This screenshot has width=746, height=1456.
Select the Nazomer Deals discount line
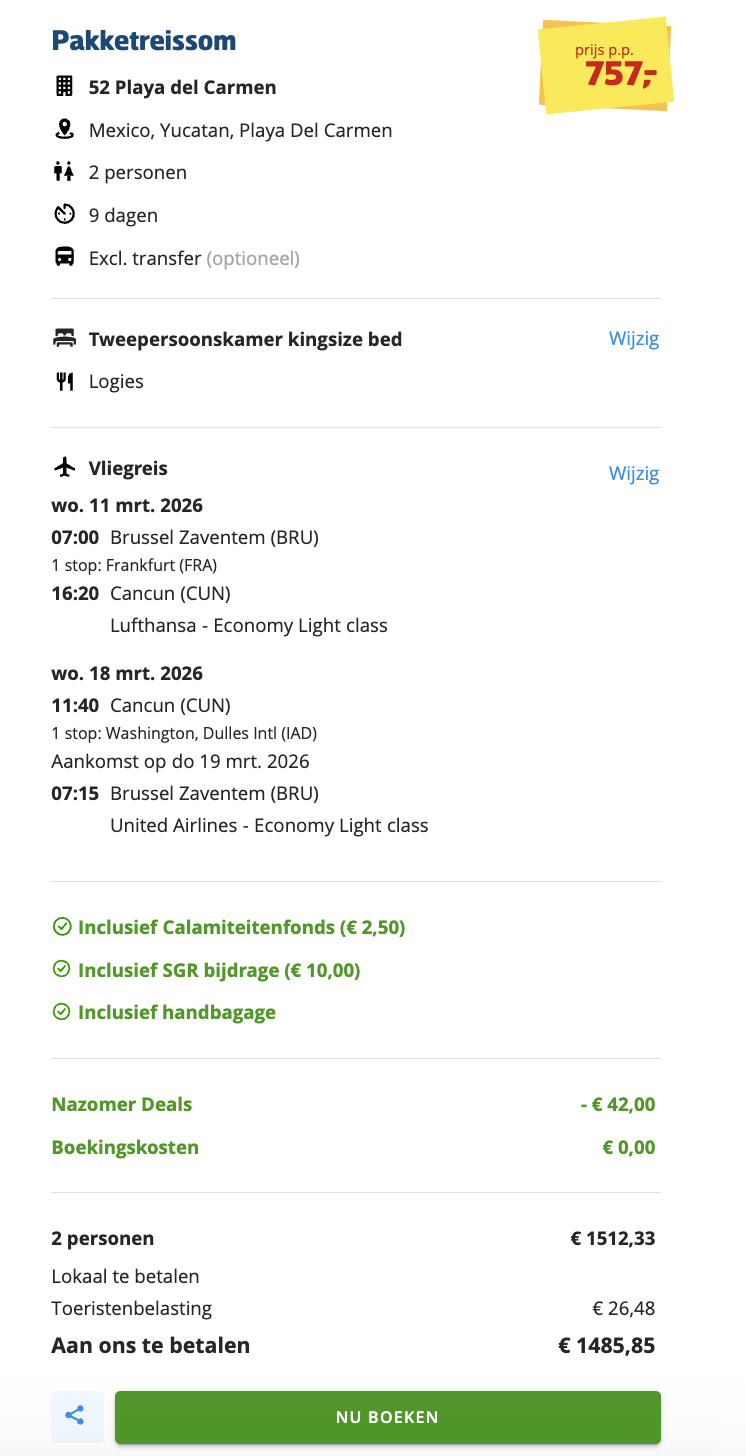click(x=122, y=1104)
